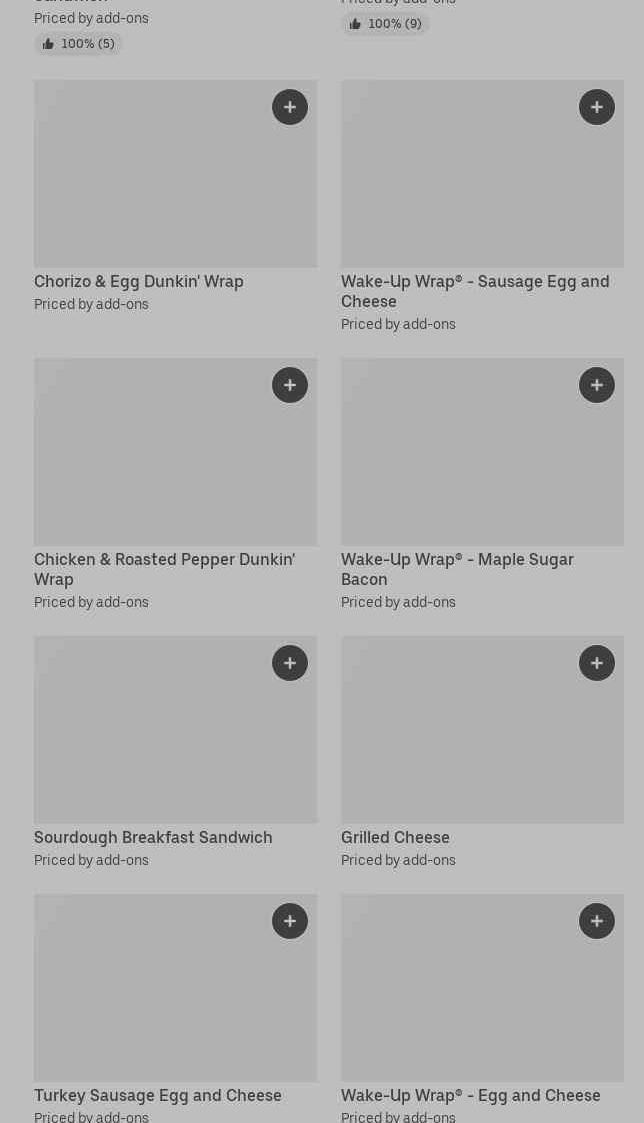The height and width of the screenshot is (1123, 644).
Task: Add Wake-Up Wrap Egg and Cheese
Action: coord(597,921)
